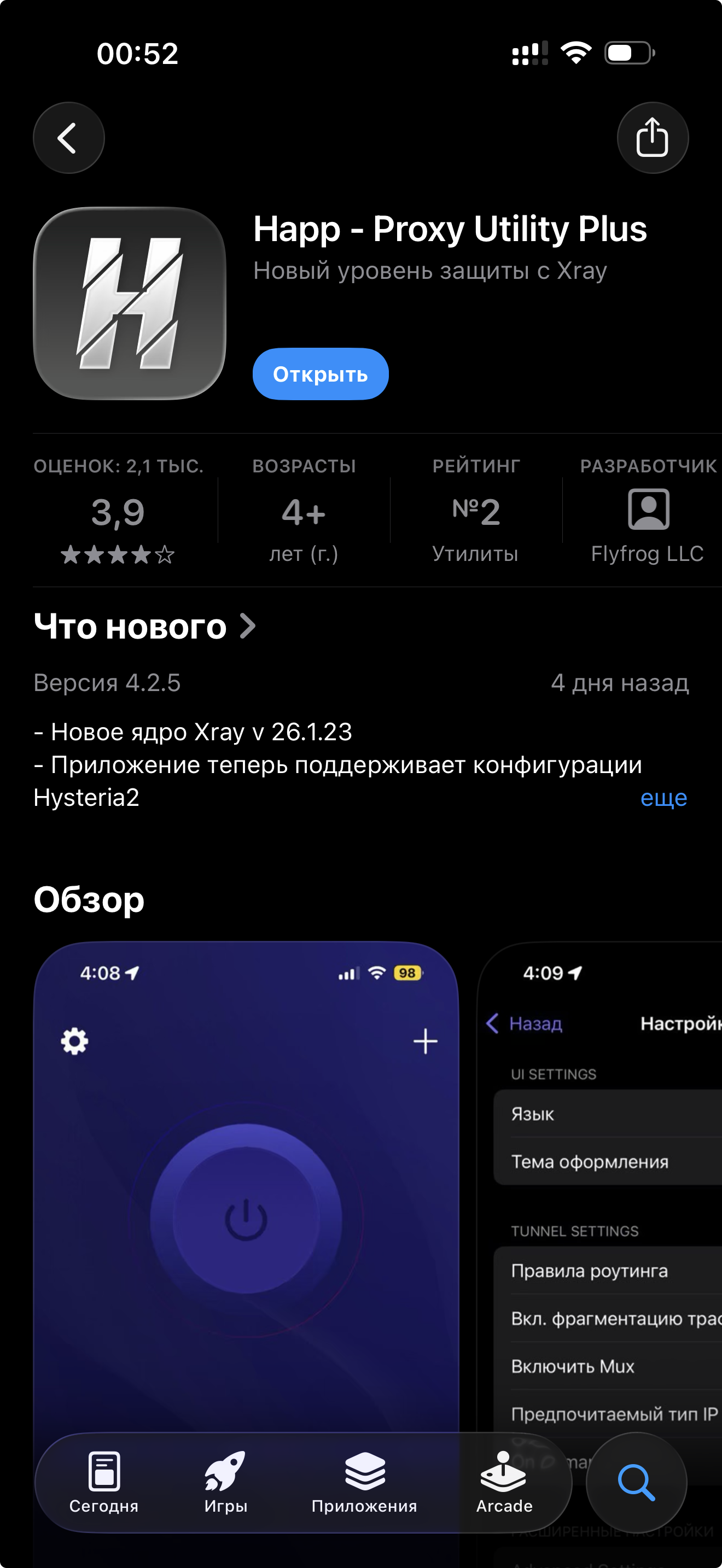
Task: View ratings and reviews (3,9 stars)
Action: [118, 514]
